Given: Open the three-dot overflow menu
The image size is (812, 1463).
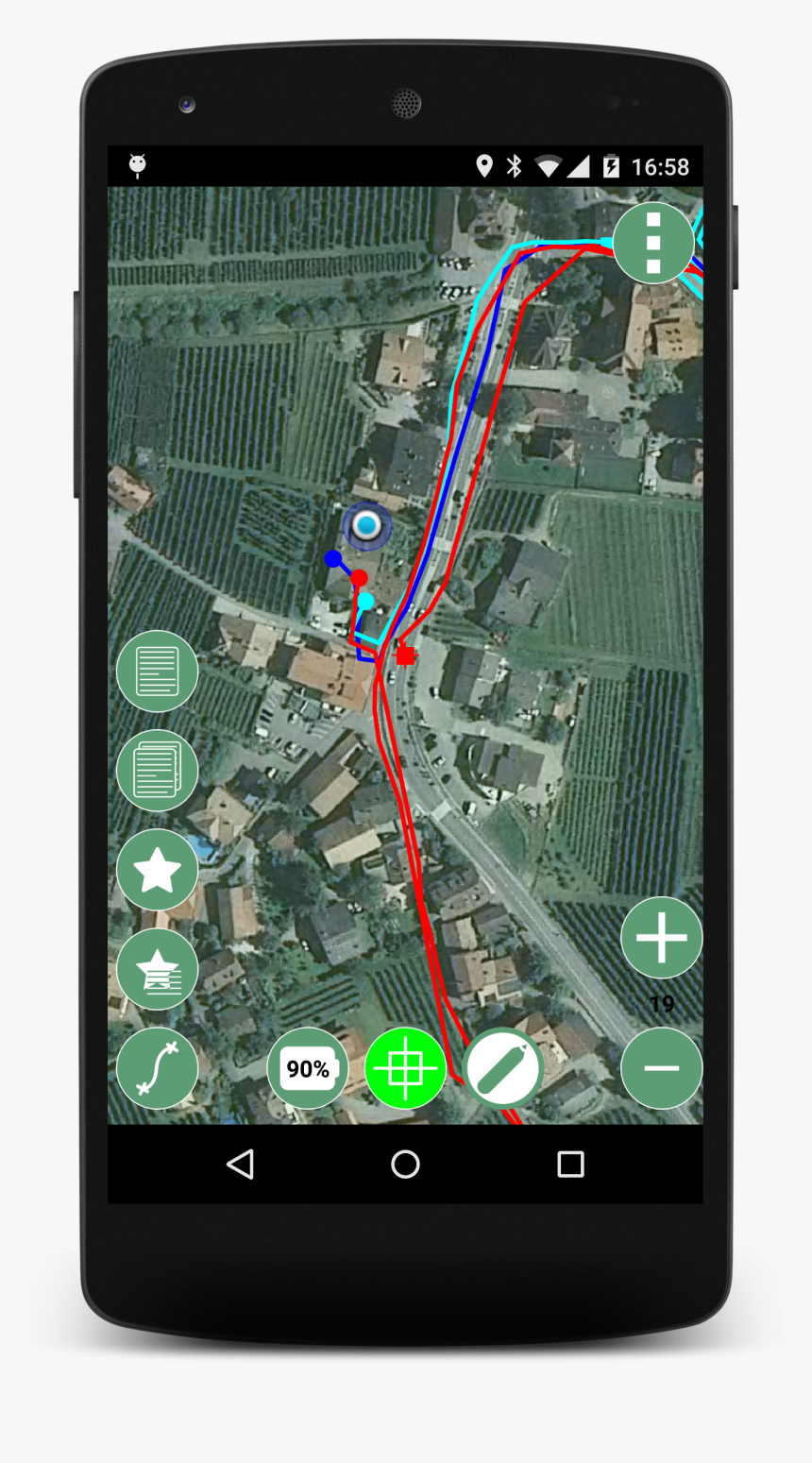Looking at the screenshot, I should [x=653, y=243].
